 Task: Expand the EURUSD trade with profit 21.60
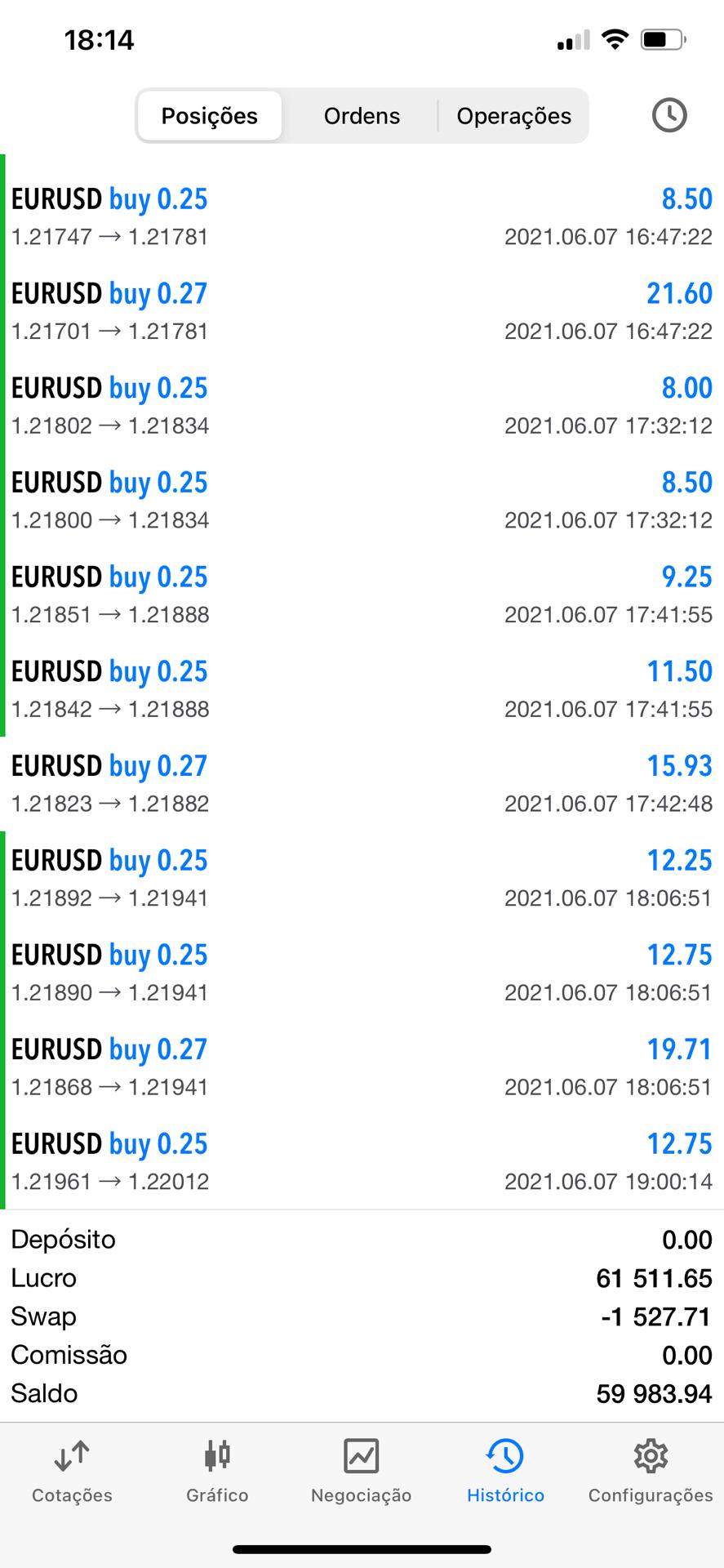[x=362, y=311]
